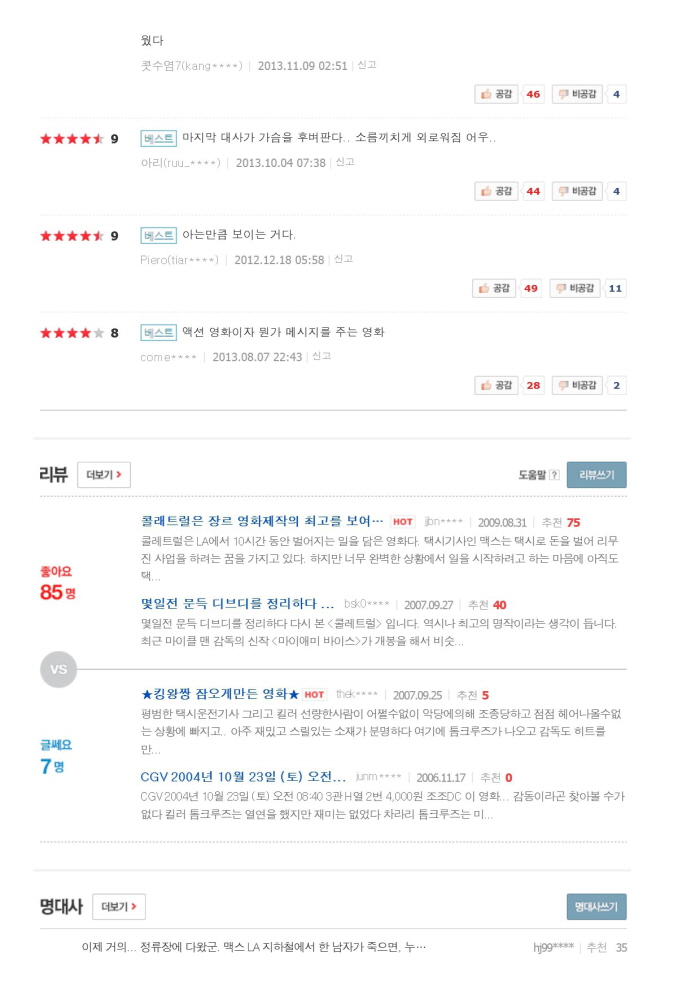Report Piero's comment via 신고

click(x=343, y=259)
